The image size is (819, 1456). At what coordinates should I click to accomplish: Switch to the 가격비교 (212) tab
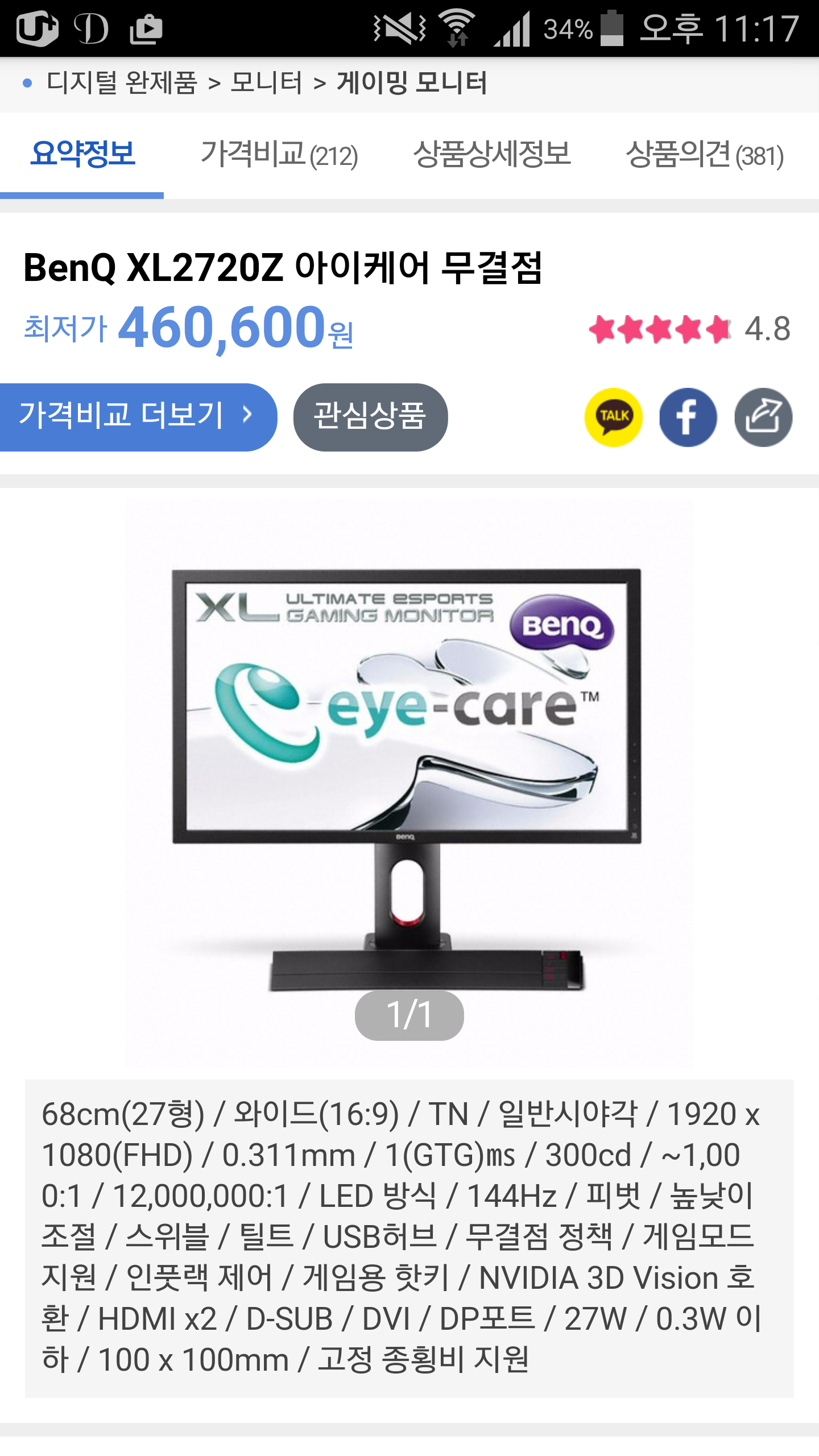click(x=279, y=155)
